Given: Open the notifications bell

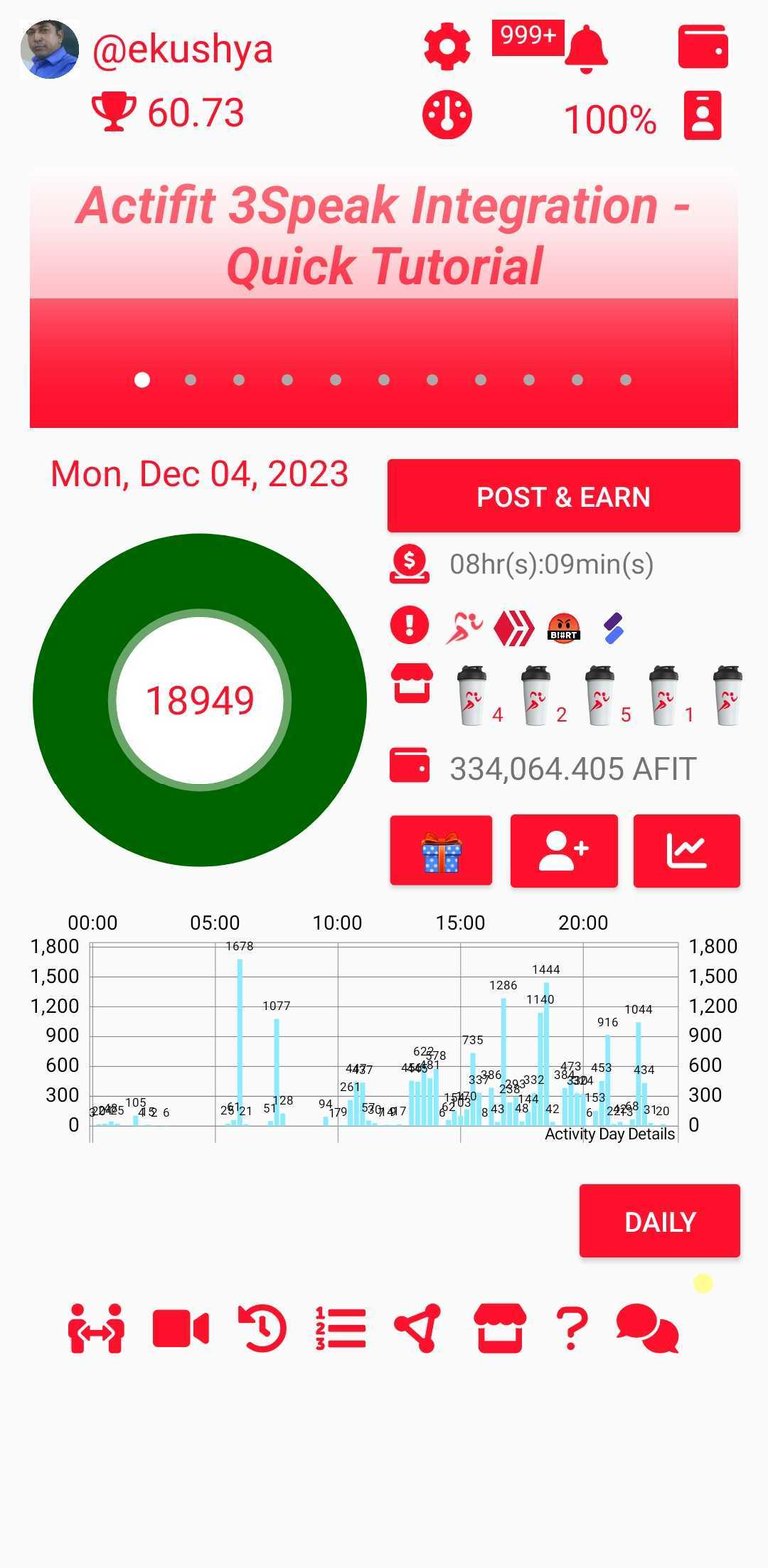Looking at the screenshot, I should pos(586,48).
